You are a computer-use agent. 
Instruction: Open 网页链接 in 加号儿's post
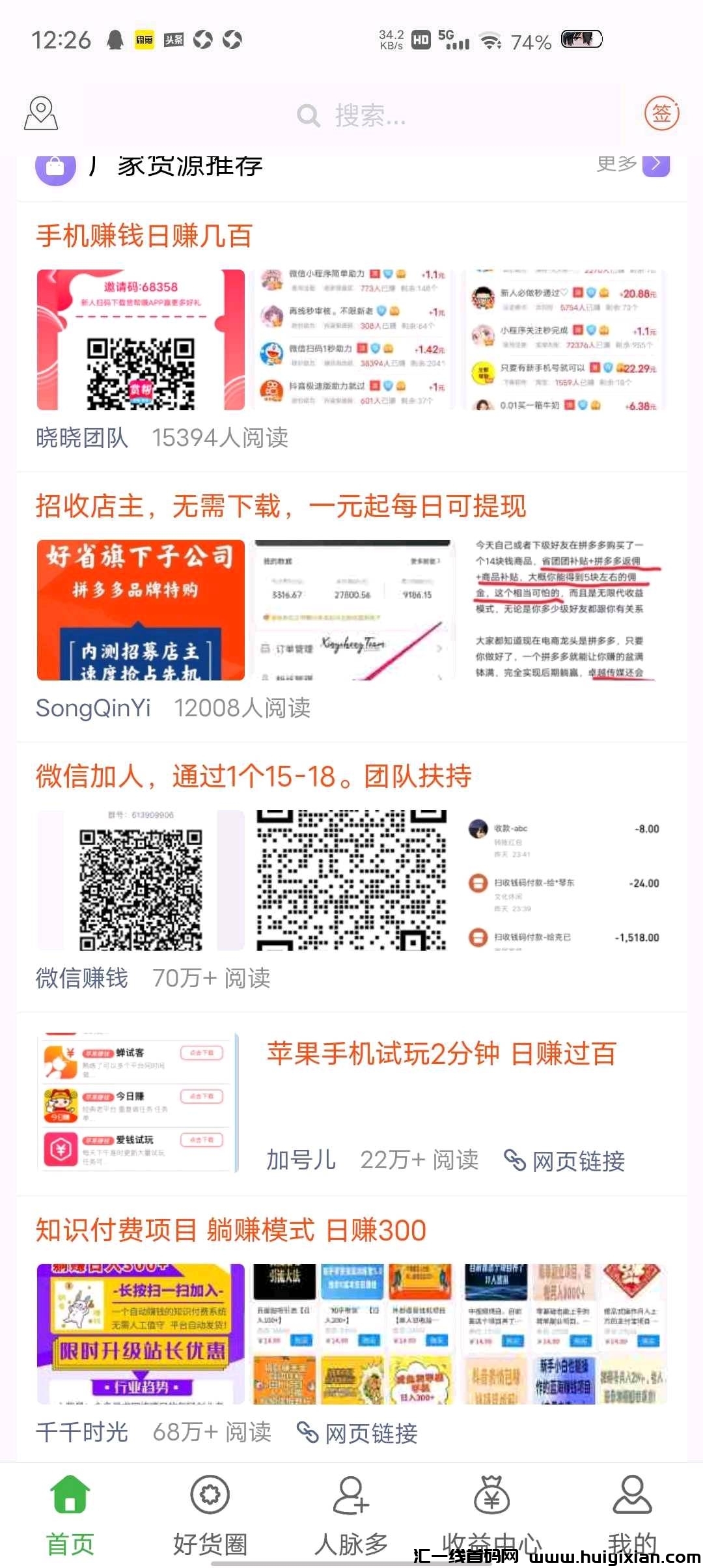(x=565, y=1160)
